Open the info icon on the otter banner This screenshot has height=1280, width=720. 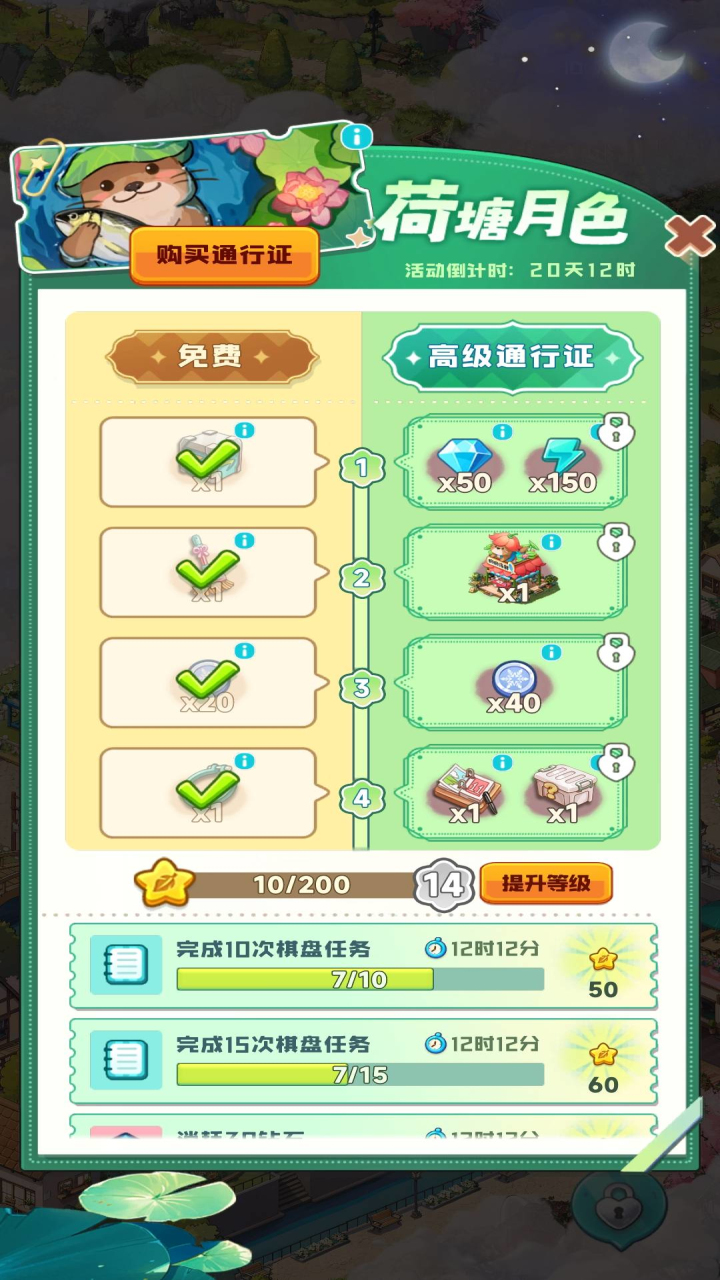(357, 137)
